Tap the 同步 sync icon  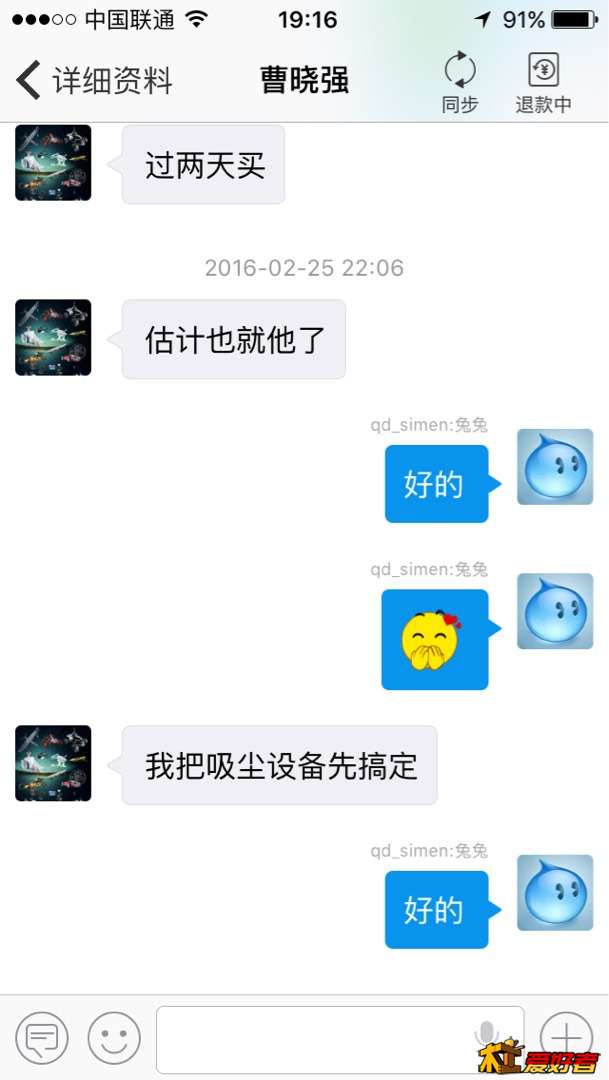click(460, 82)
